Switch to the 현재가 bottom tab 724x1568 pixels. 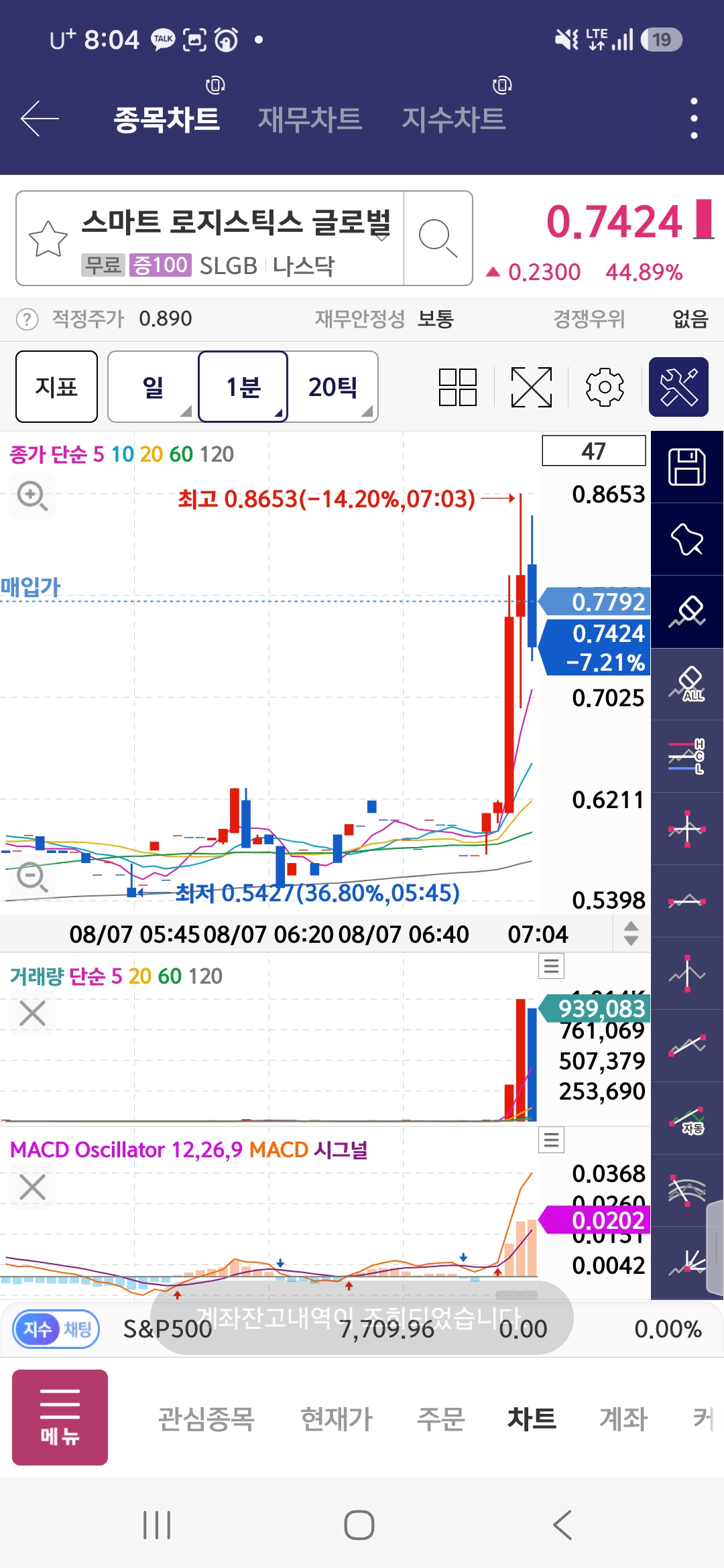337,1419
